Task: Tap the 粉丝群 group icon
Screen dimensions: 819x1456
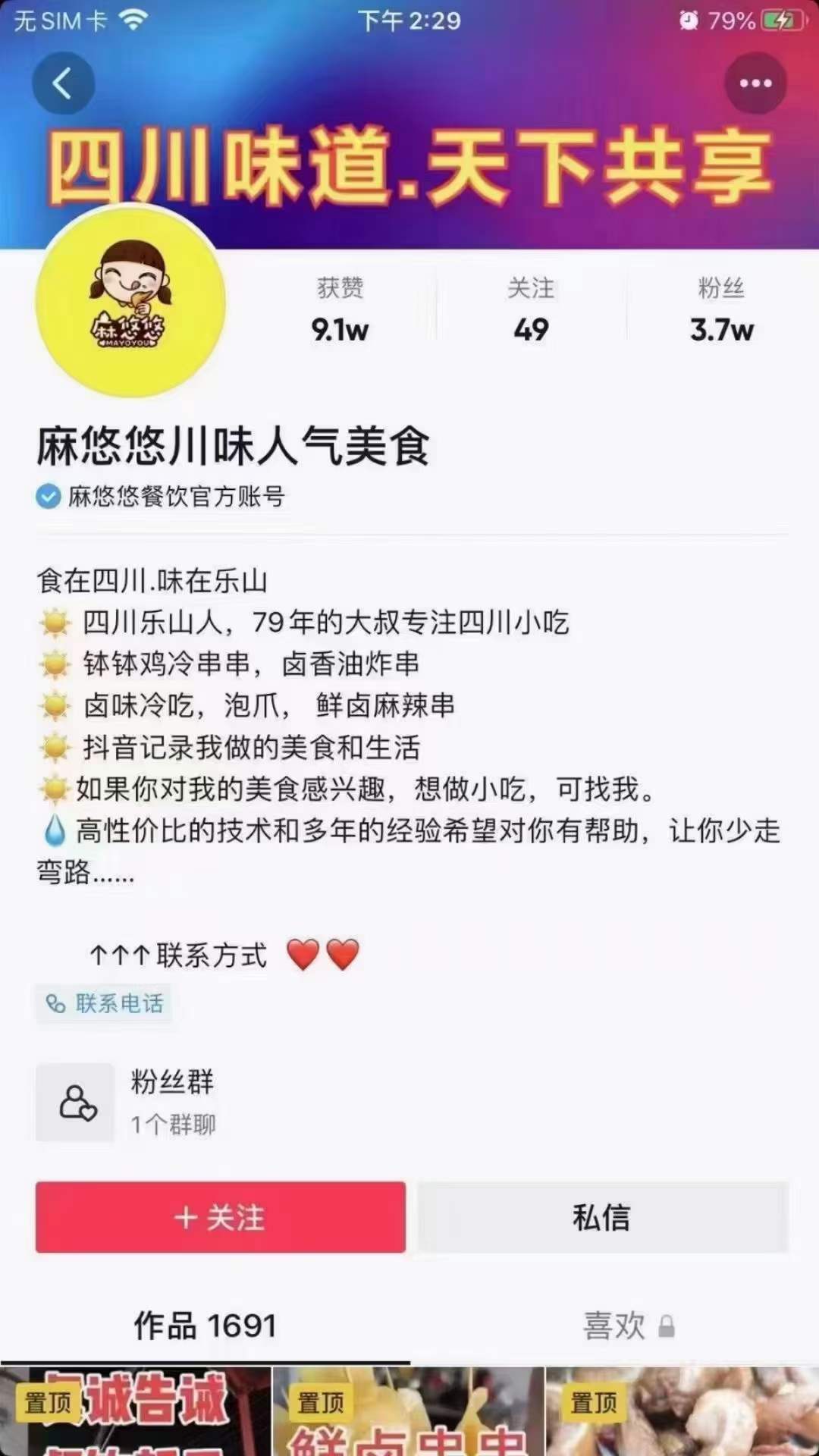Action: pos(74,1103)
